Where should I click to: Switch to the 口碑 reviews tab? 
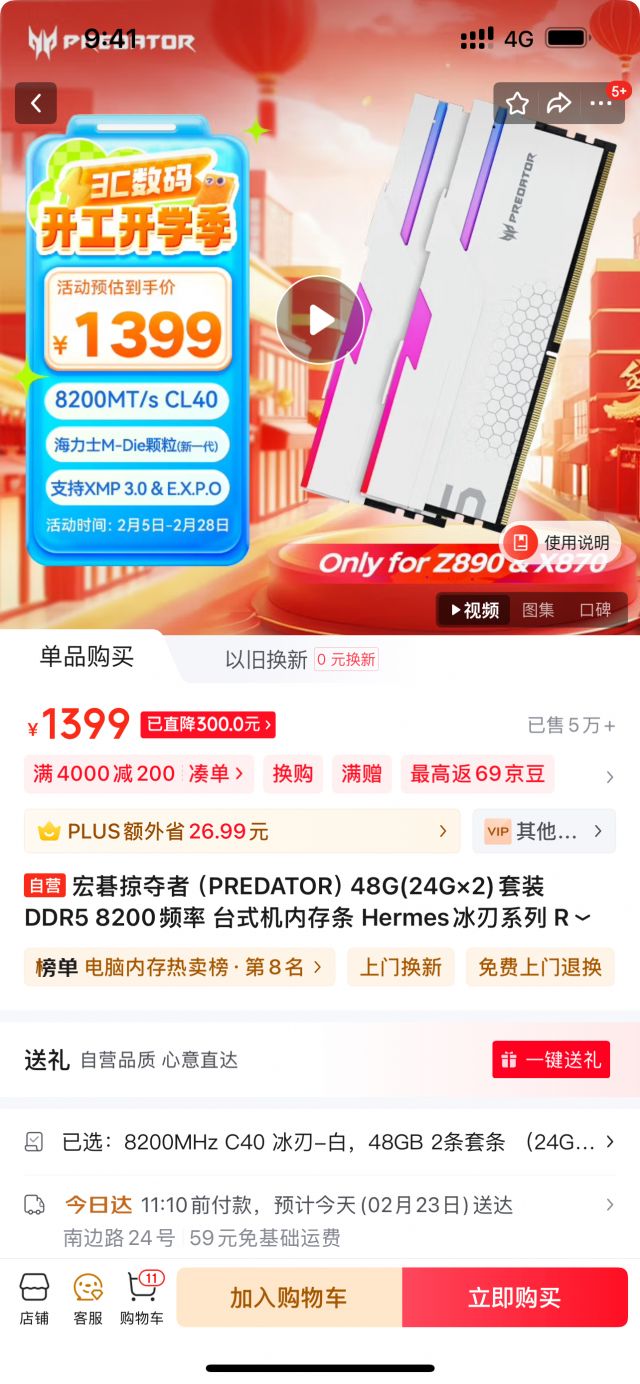click(x=595, y=610)
